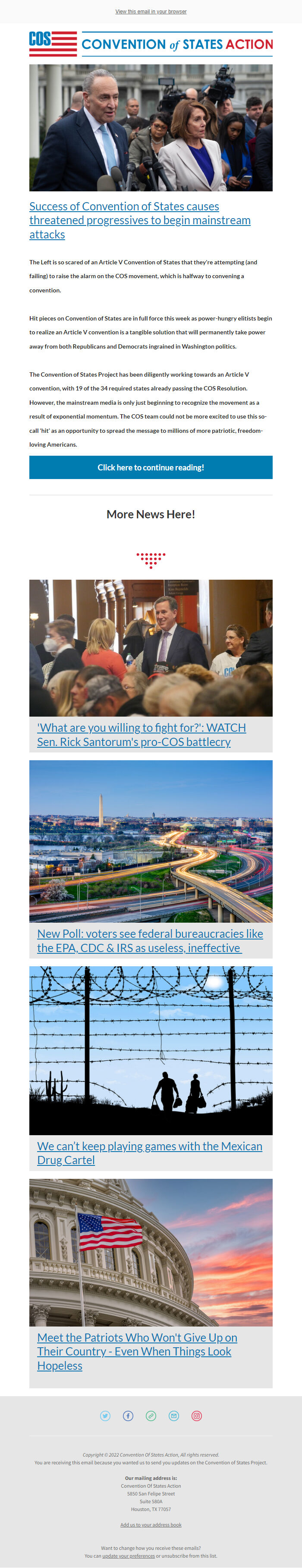The width and height of the screenshot is (302, 1568).
Task: Open 'View this email in your browser' link
Action: click(151, 12)
